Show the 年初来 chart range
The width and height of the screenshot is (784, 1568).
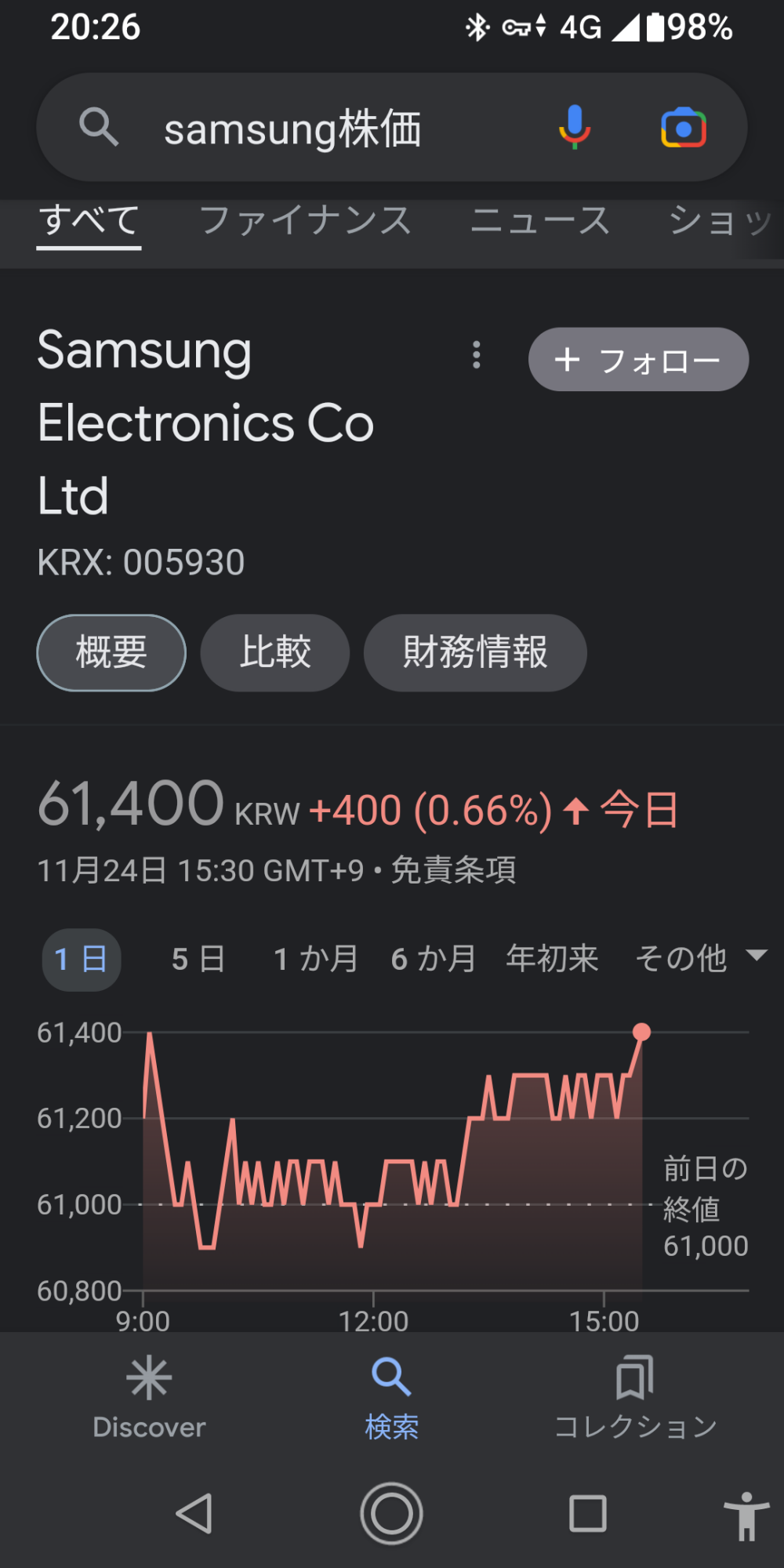coord(552,959)
